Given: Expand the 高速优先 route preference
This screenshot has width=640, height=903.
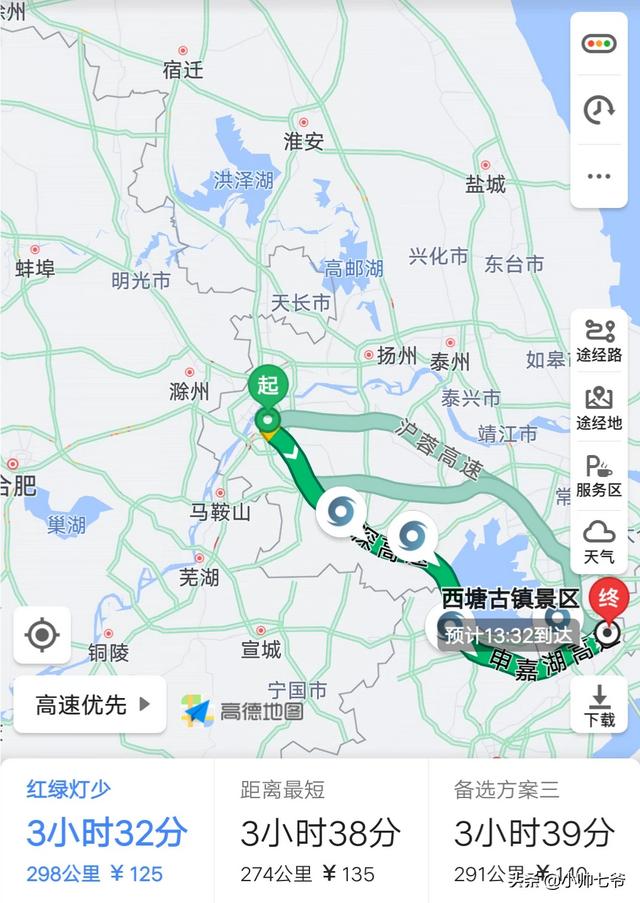Looking at the screenshot, I should [90, 704].
